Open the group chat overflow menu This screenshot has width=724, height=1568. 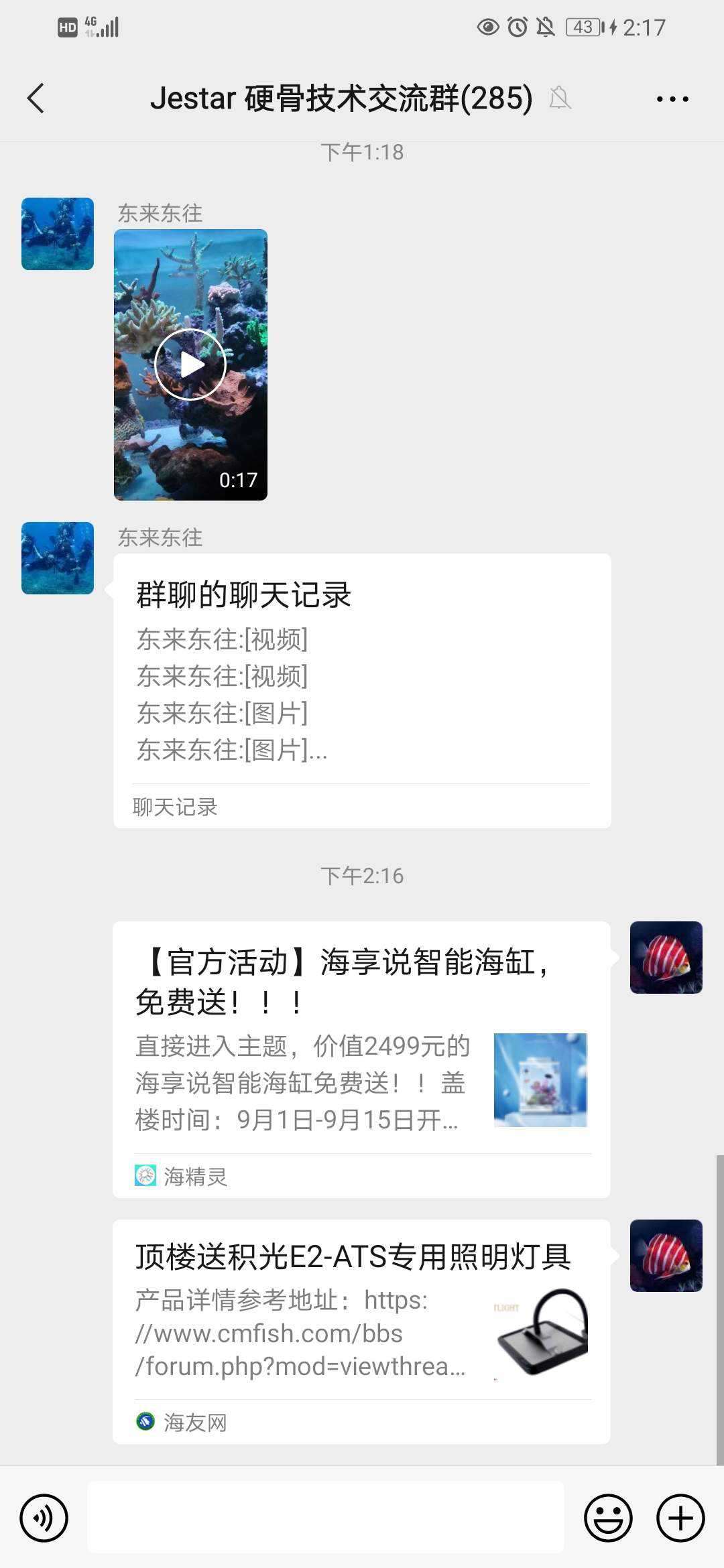[672, 99]
